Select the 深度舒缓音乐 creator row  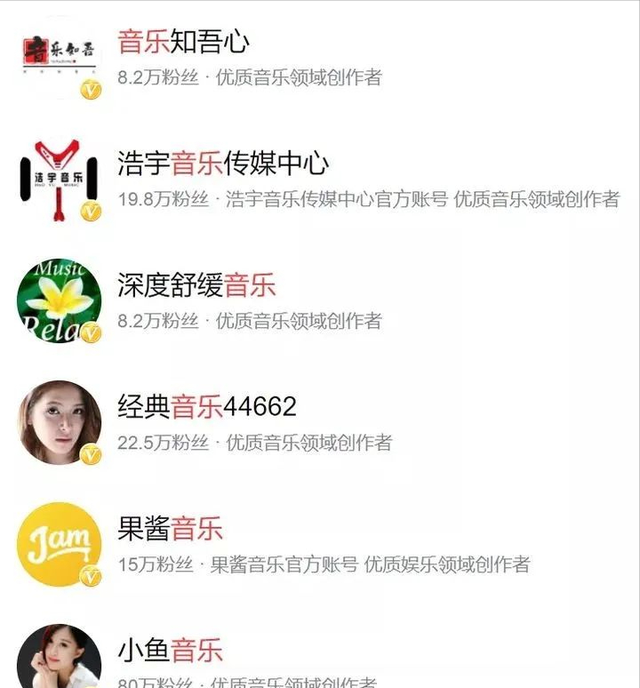(196, 285)
